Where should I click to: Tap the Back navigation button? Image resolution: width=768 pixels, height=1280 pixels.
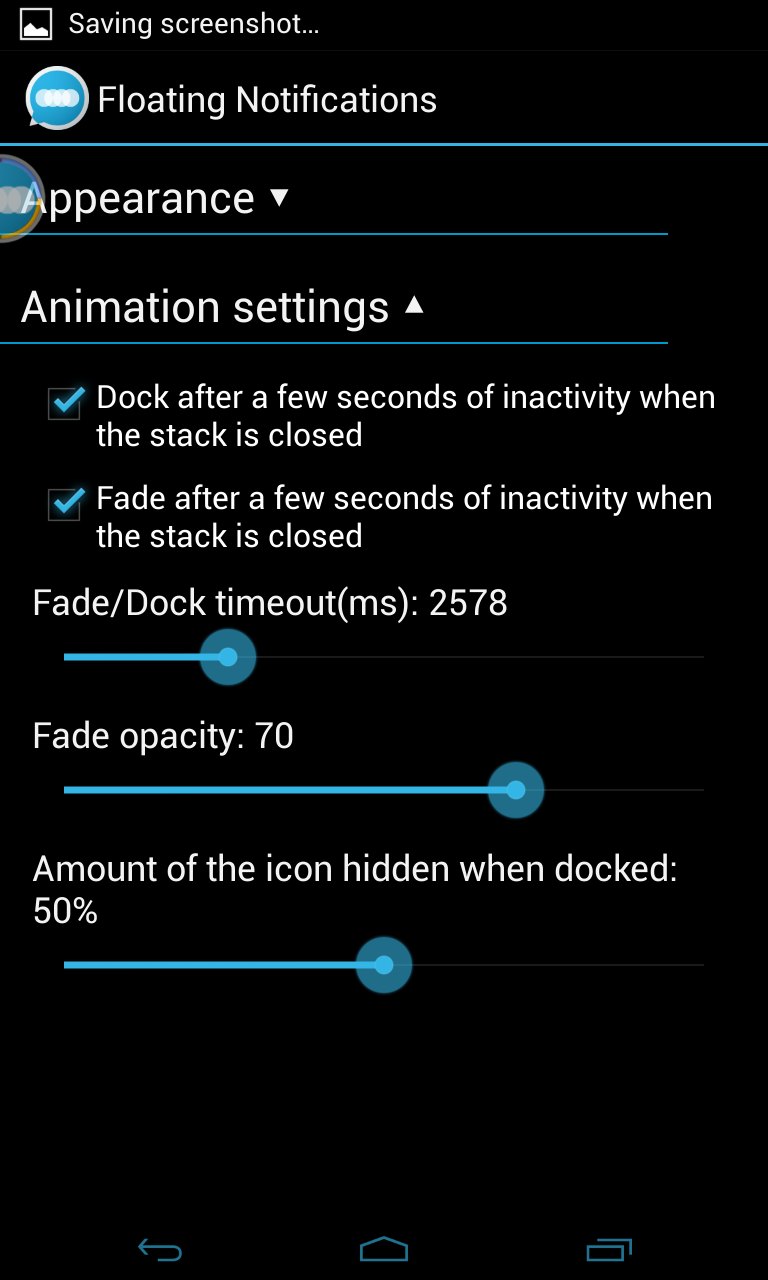[x=159, y=1249]
